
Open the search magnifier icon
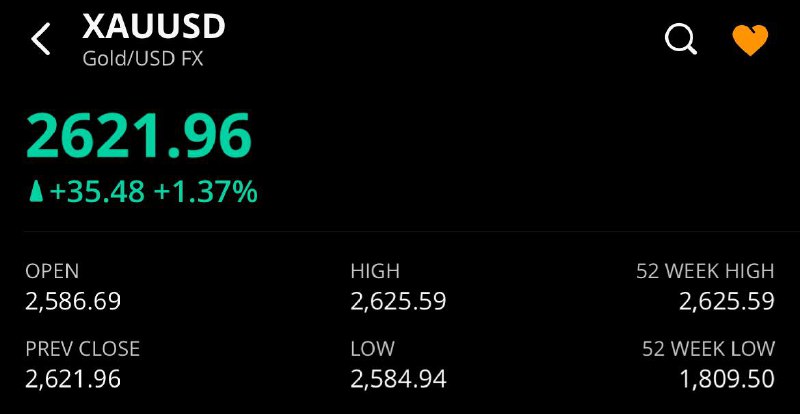(x=680, y=40)
